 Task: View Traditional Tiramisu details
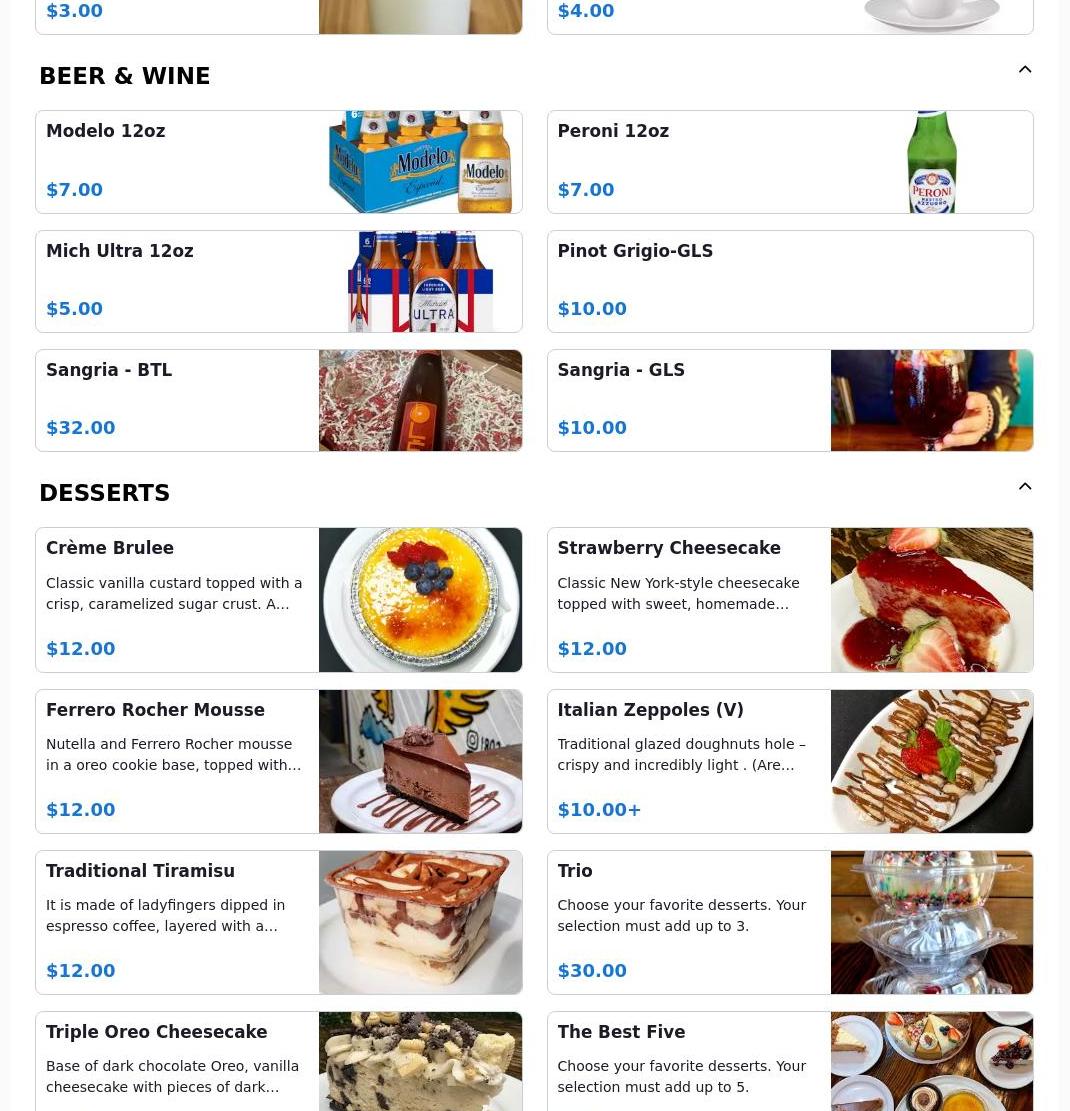(x=278, y=922)
